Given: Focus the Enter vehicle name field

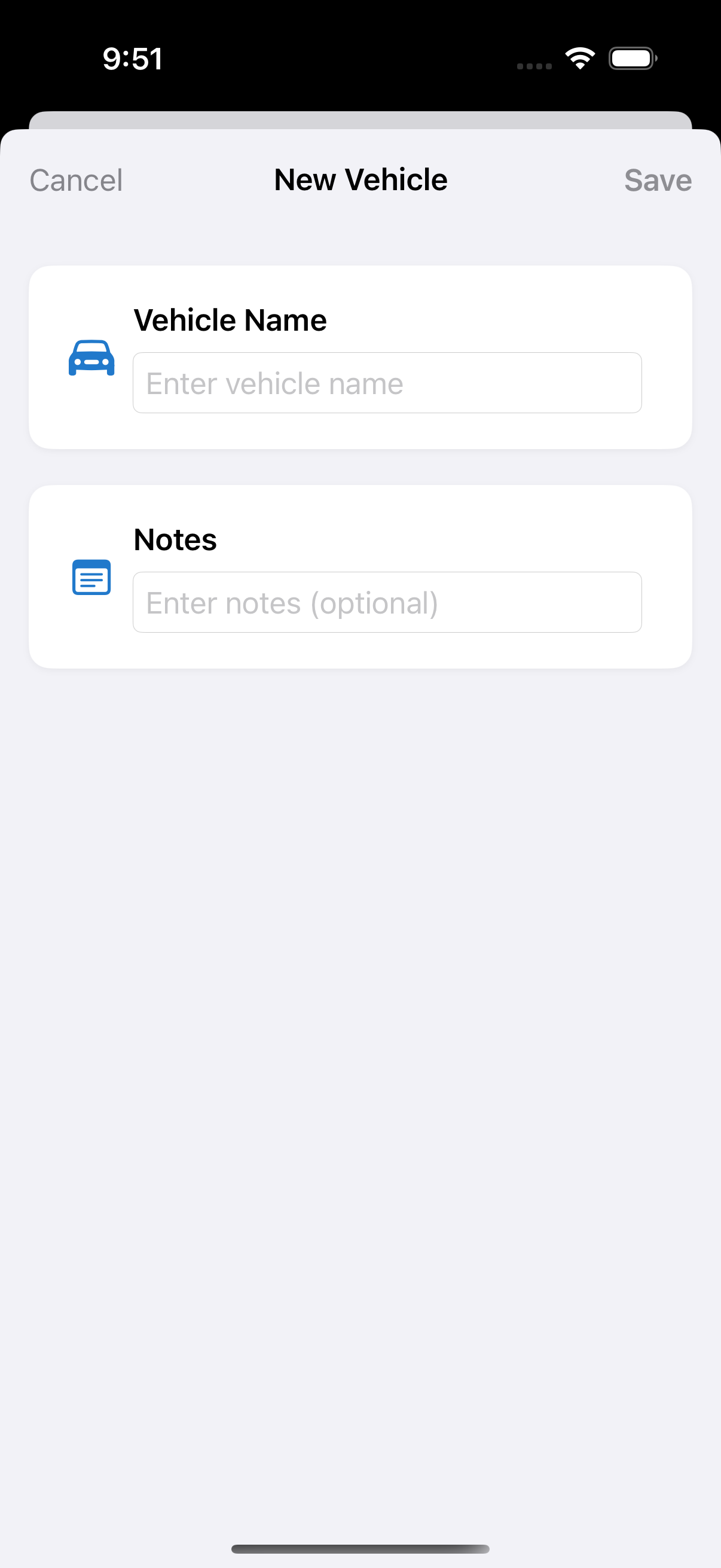Looking at the screenshot, I should coord(387,383).
